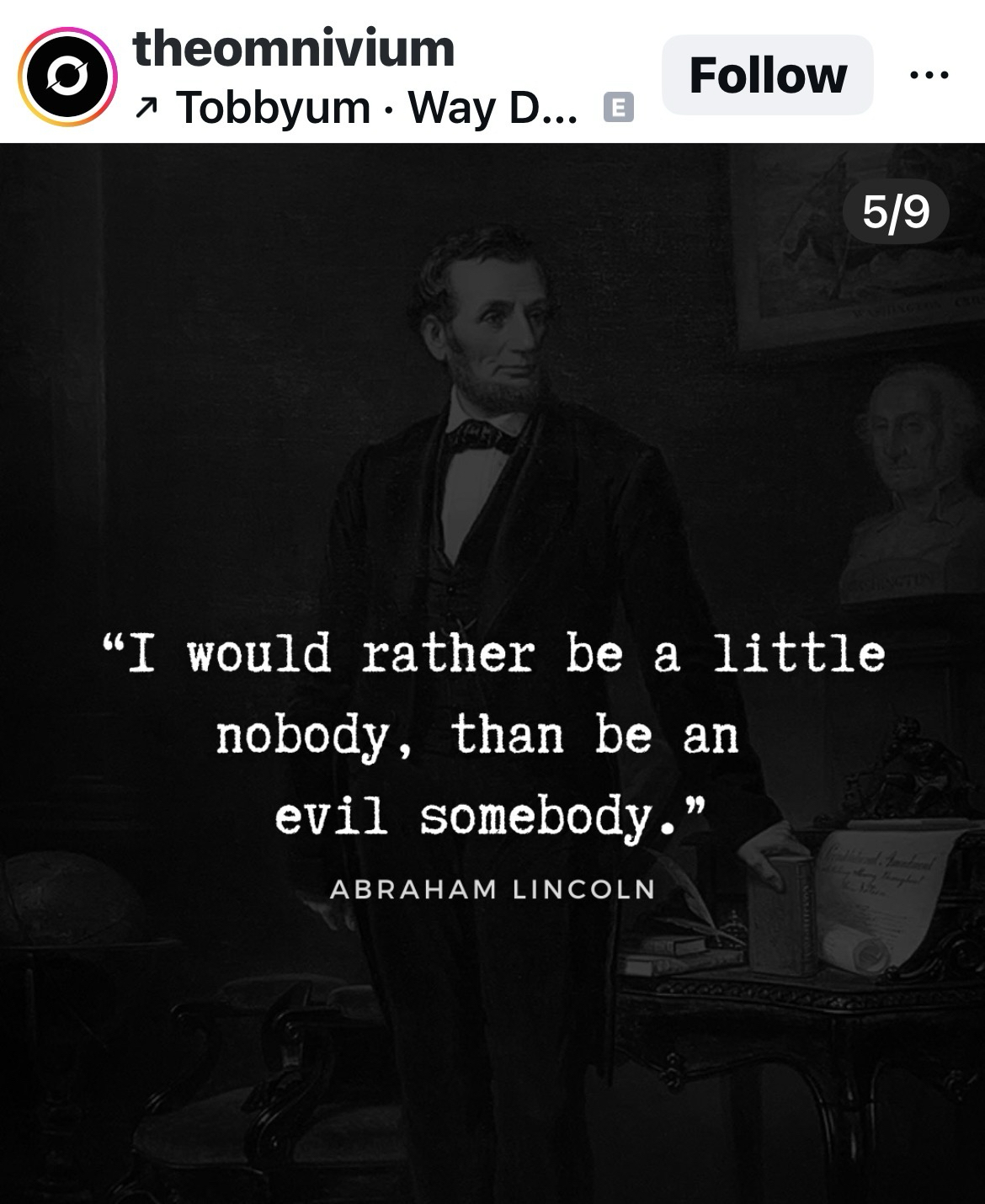The height and width of the screenshot is (1204, 985).
Task: Follow the theomnivium account
Action: pyautogui.click(x=767, y=75)
